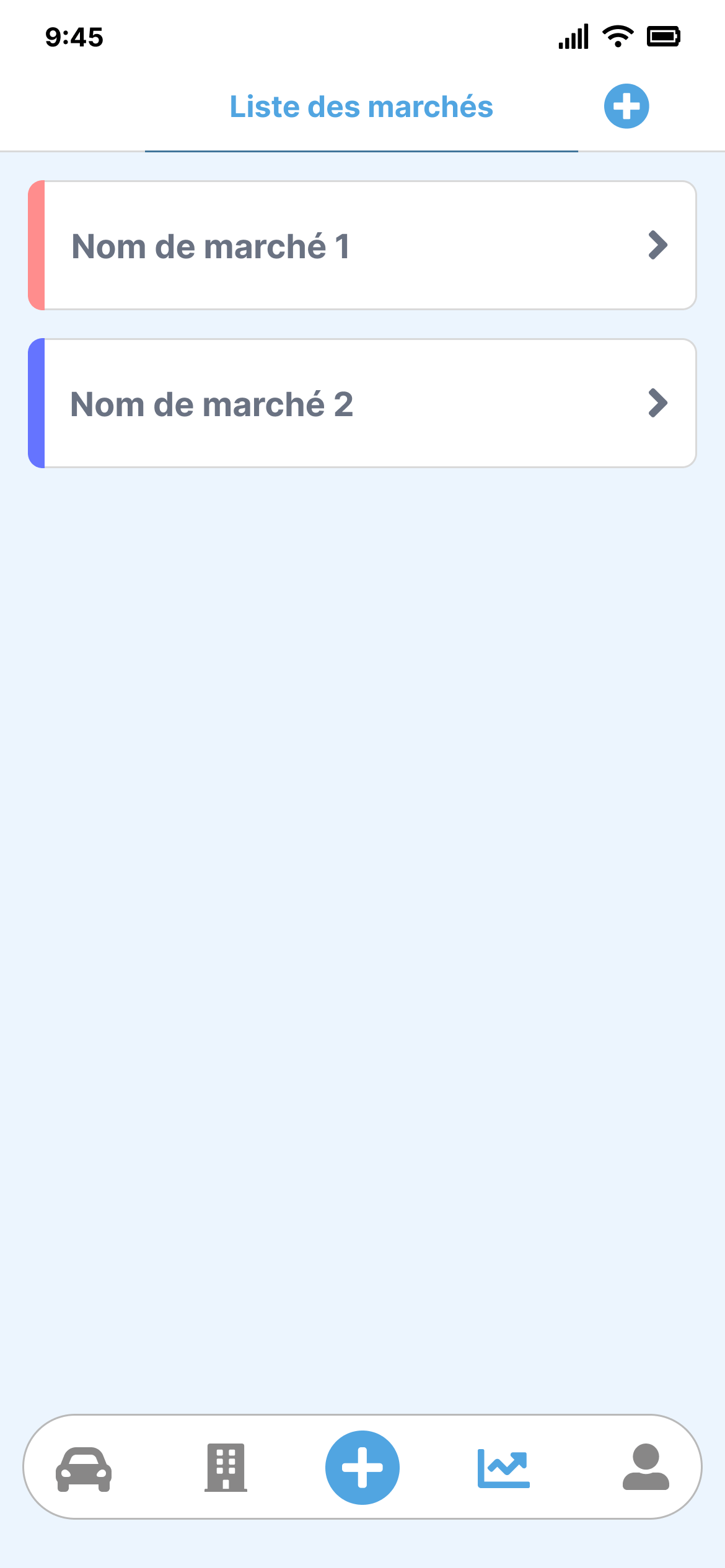The height and width of the screenshot is (1568, 725).
Task: Tap the plus icon in the header
Action: tap(626, 106)
